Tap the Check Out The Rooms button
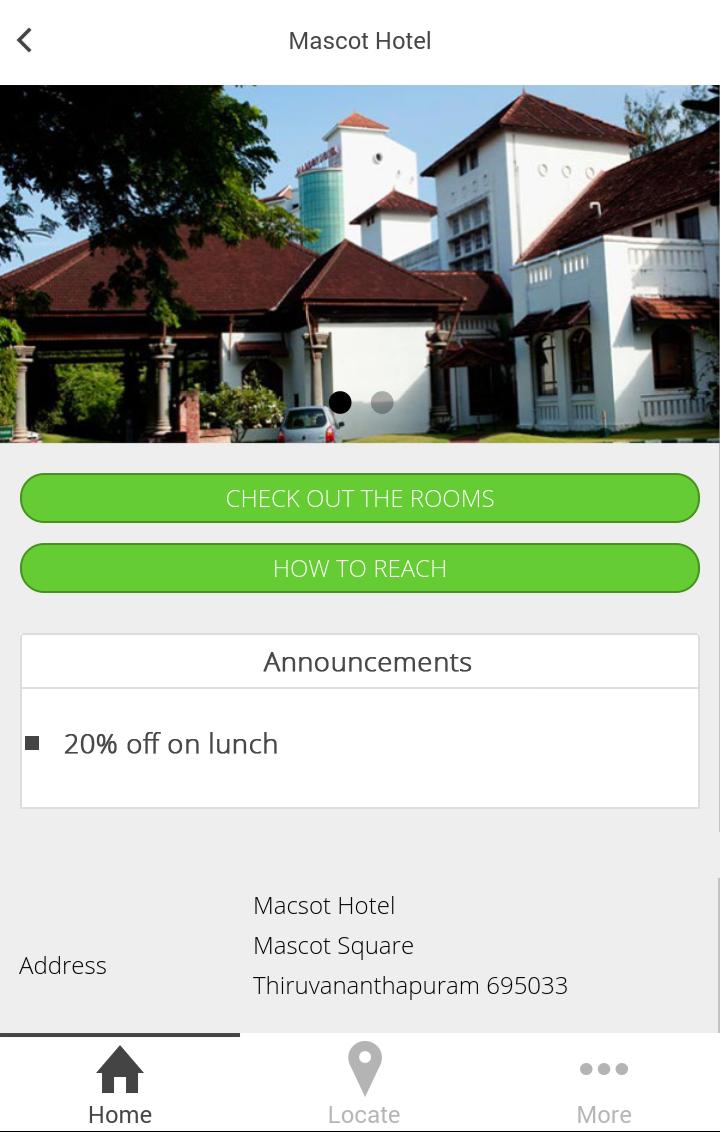 (360, 498)
